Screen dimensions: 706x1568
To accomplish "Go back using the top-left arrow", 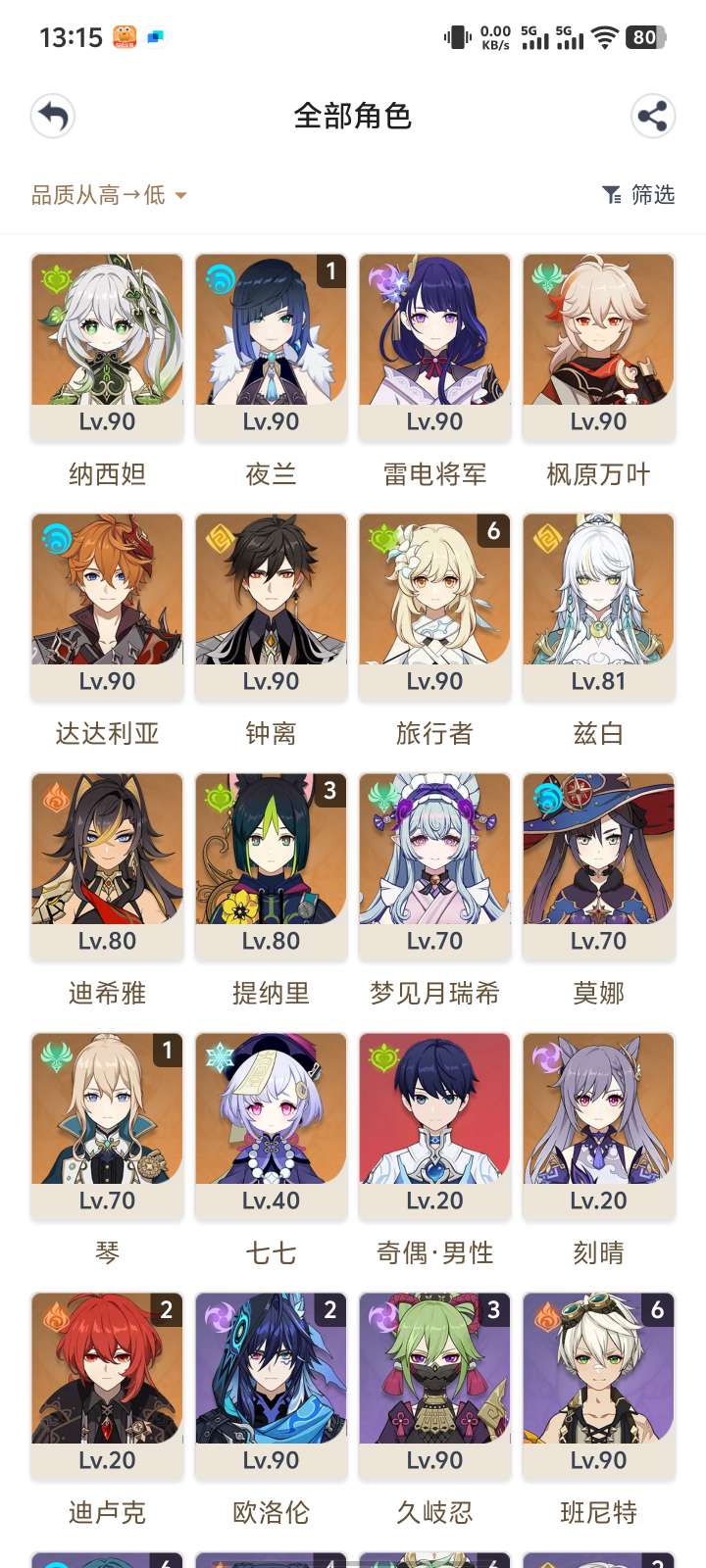I will [x=53, y=117].
